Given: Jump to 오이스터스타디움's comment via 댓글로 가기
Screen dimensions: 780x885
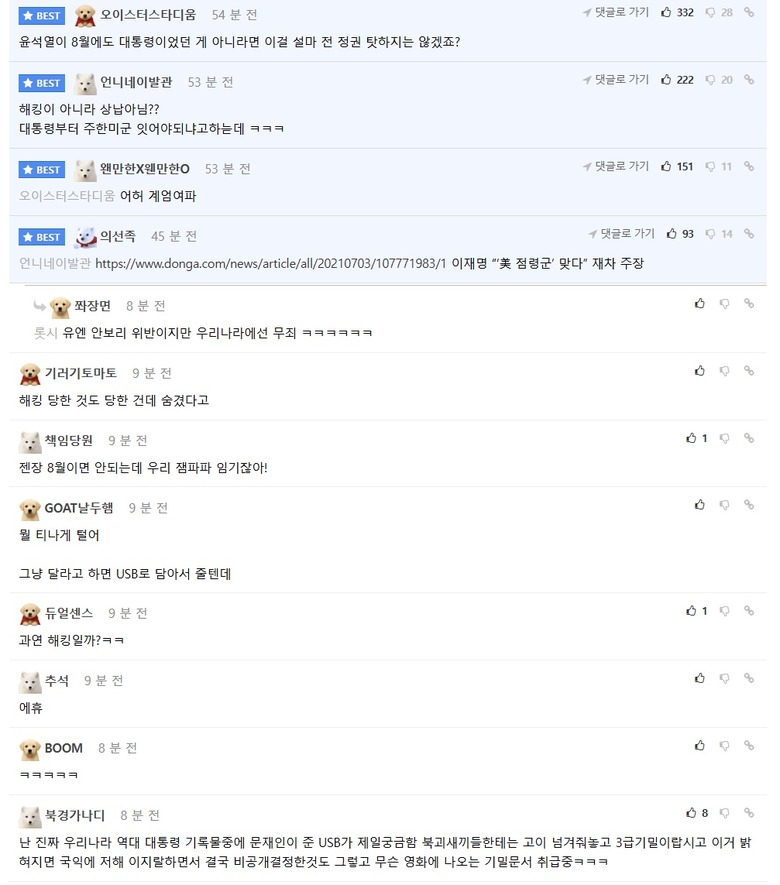Looking at the screenshot, I should 617,13.
